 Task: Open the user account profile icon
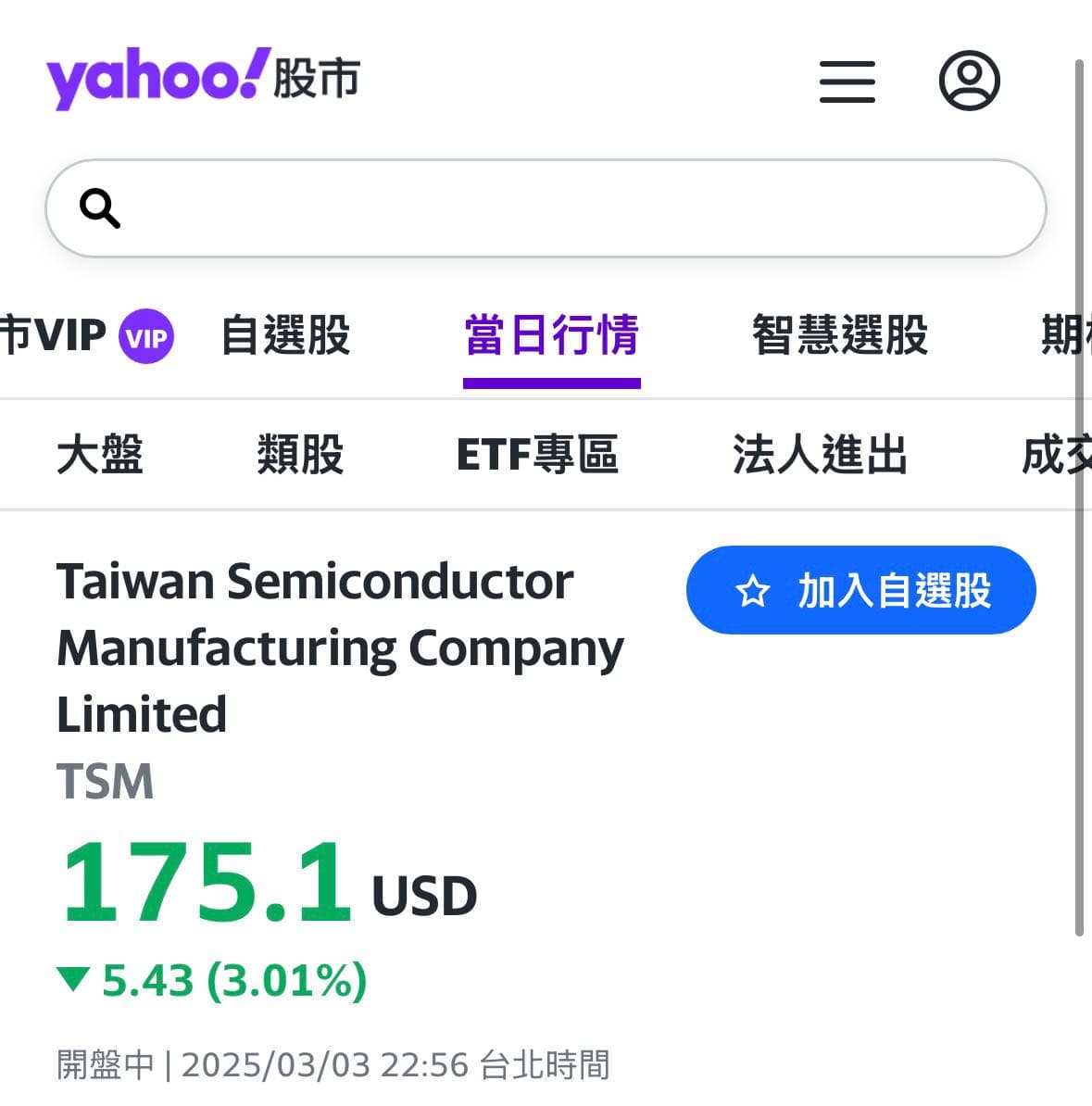969,82
